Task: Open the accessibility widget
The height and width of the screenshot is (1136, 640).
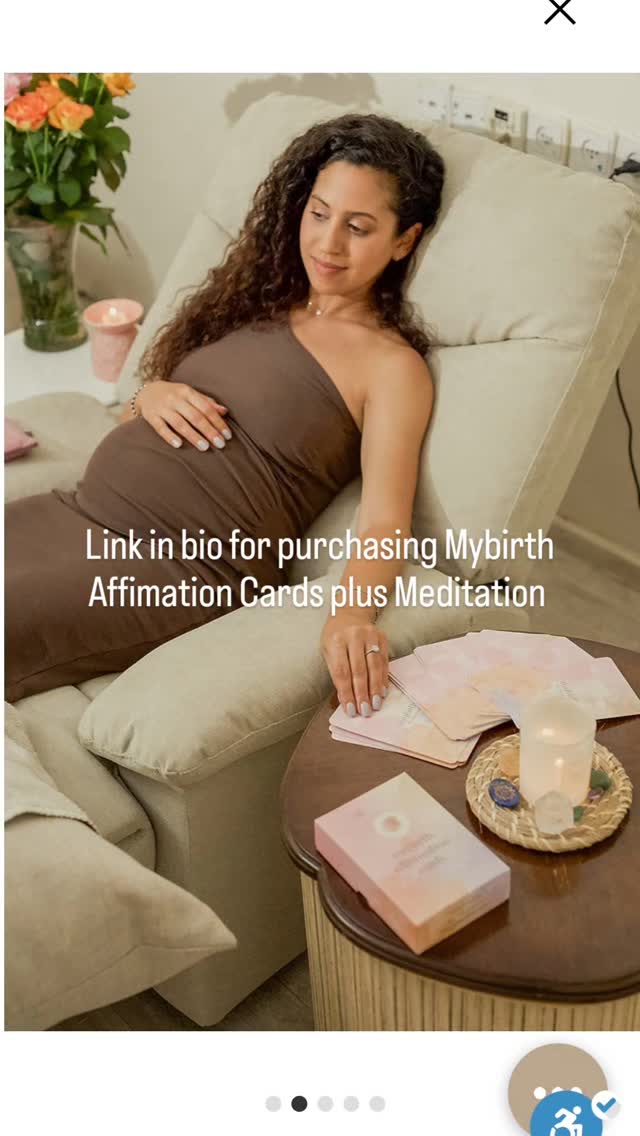Action: [x=567, y=1118]
